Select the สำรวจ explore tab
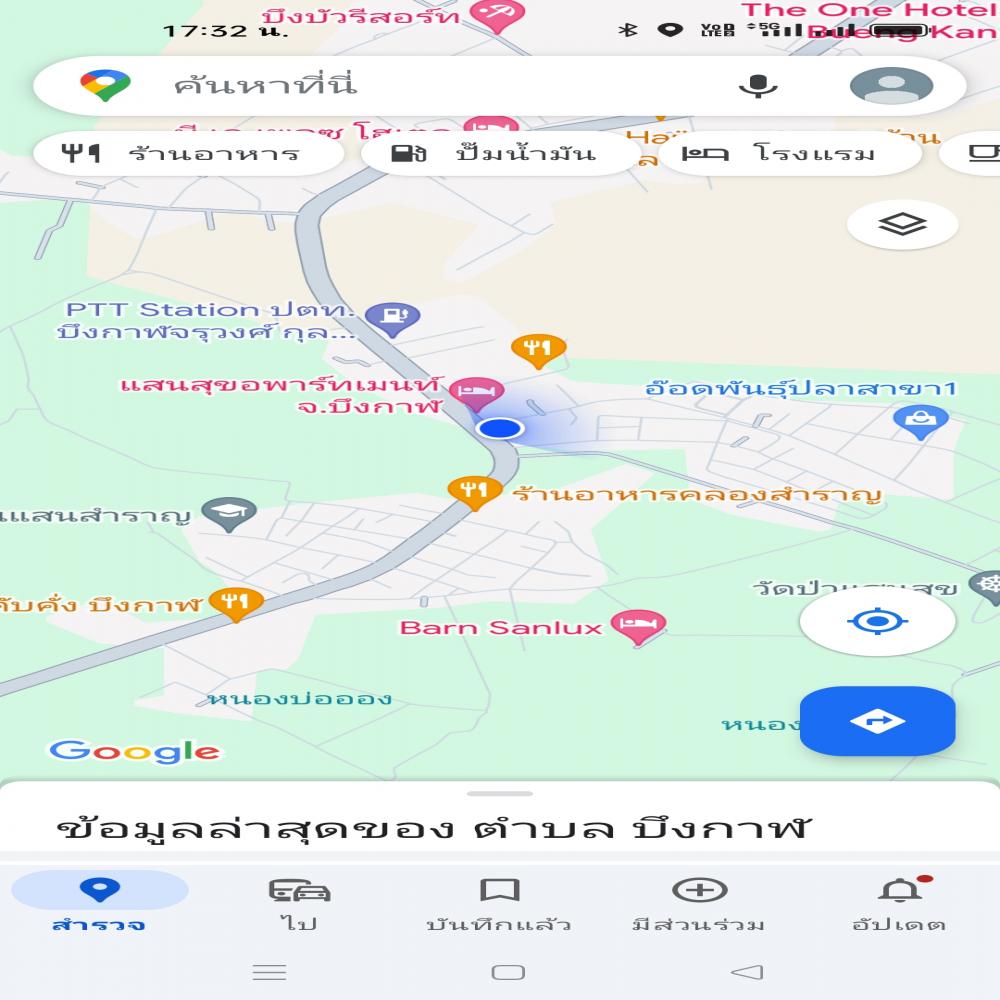Screen dimensions: 1000x1000 (x=99, y=903)
